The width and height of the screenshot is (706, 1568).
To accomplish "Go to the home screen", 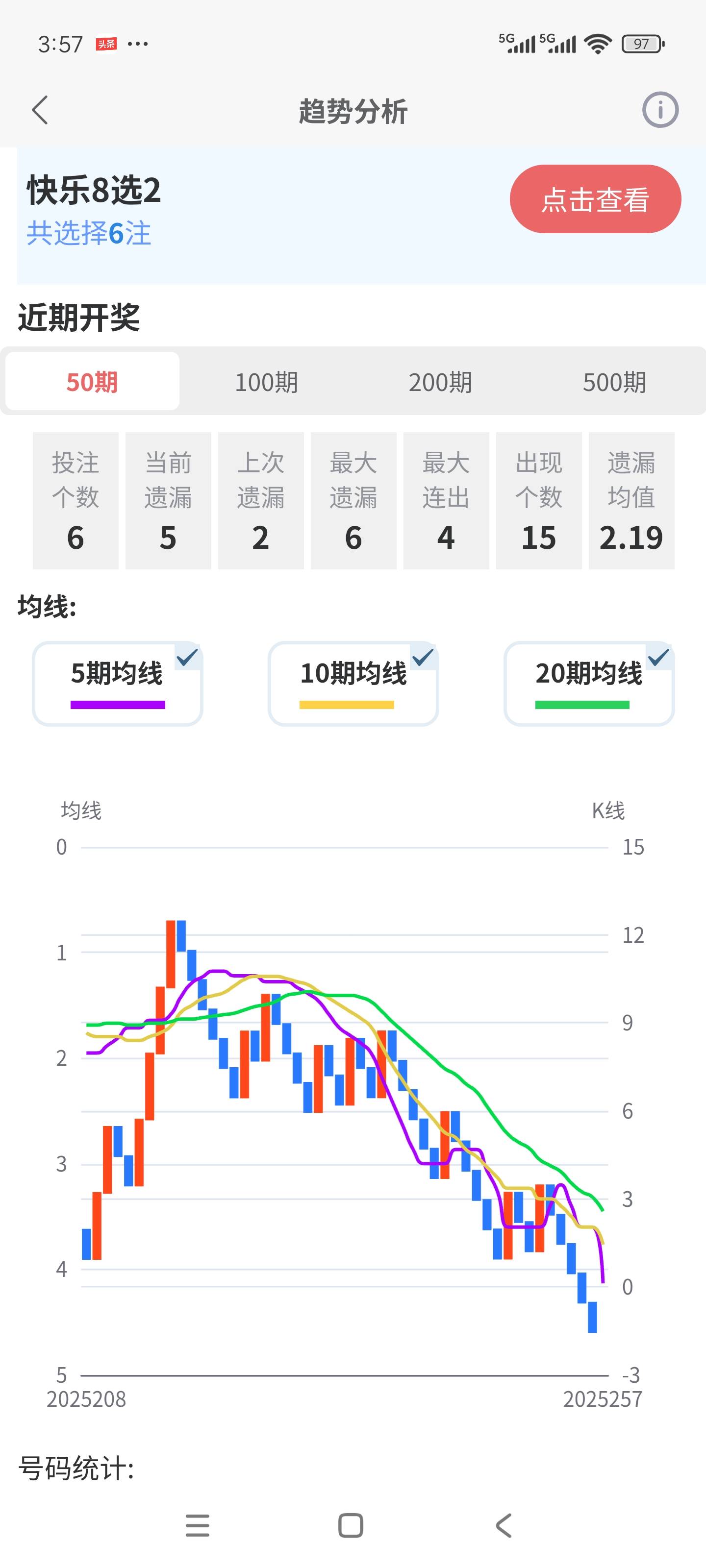I will tap(351, 1525).
